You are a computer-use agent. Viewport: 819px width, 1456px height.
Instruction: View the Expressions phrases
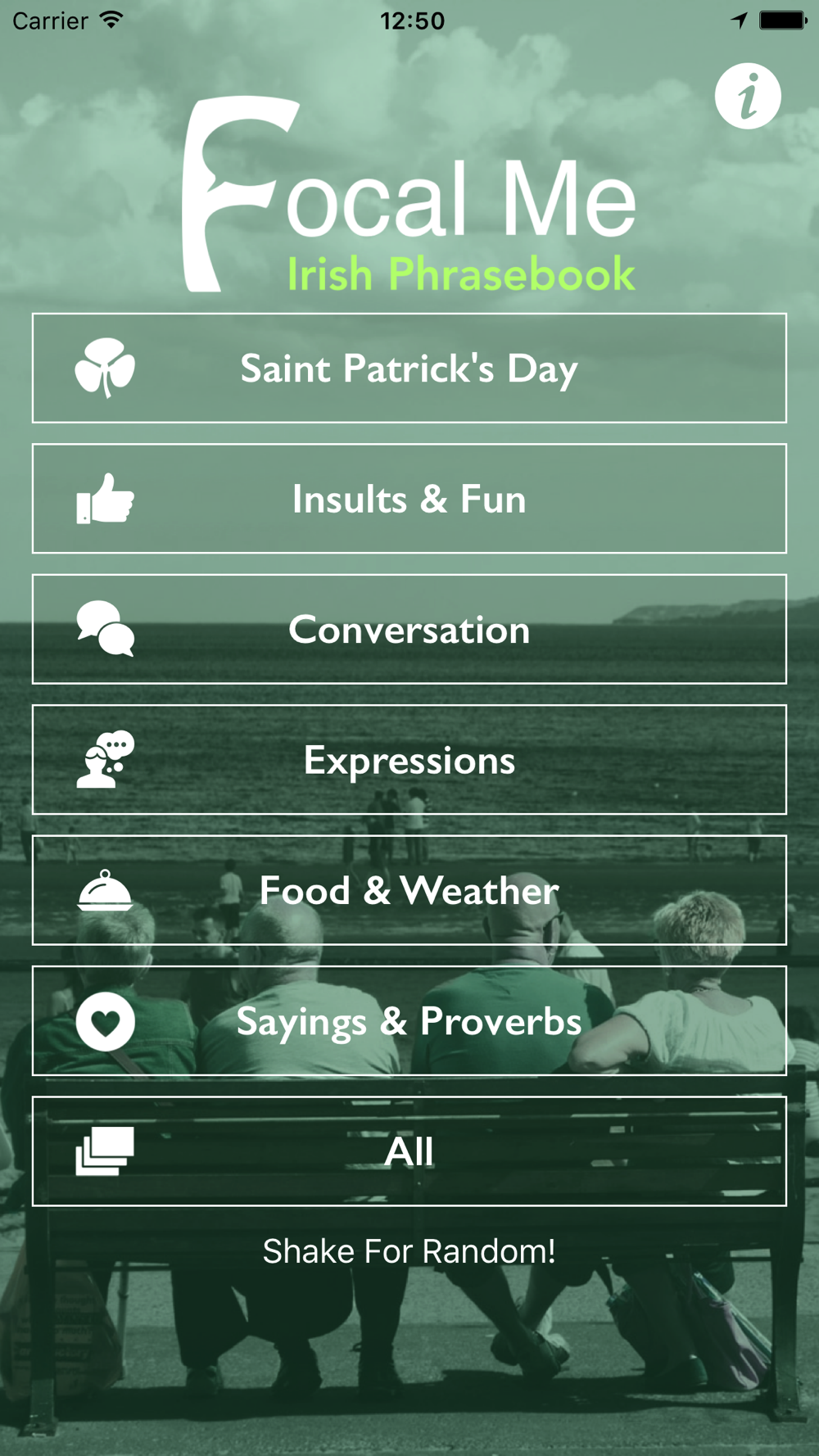pos(409,760)
